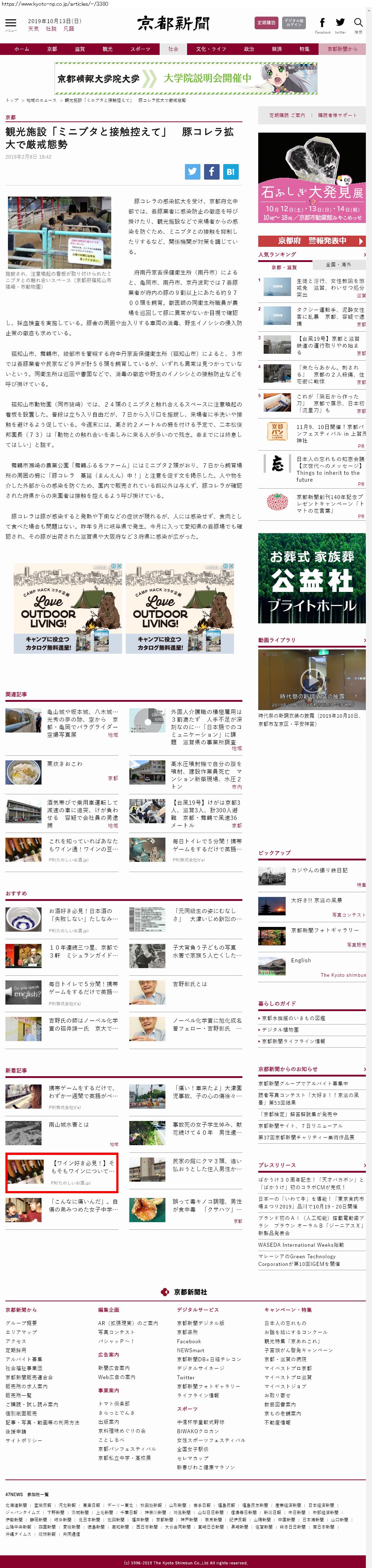This screenshot has width=372, height=1568.
Task: Switch to the スポーツ nav tab
Action: pos(140,49)
